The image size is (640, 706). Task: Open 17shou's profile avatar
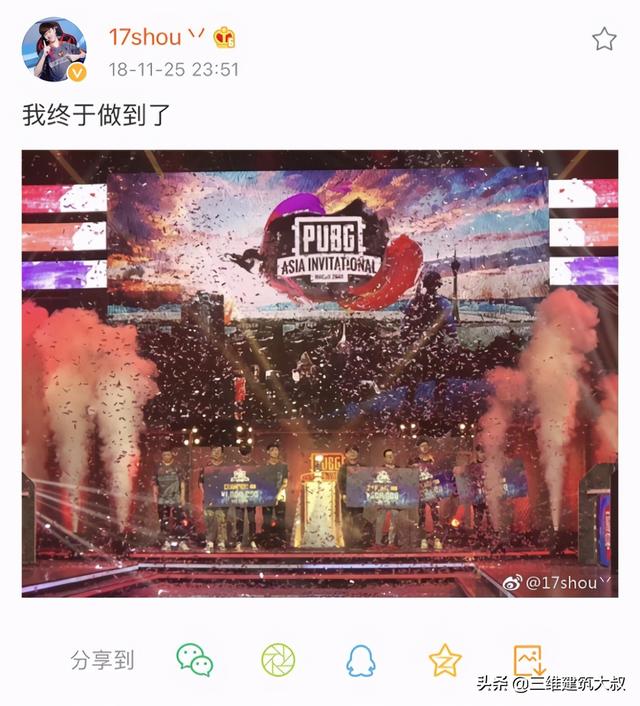tap(53, 49)
